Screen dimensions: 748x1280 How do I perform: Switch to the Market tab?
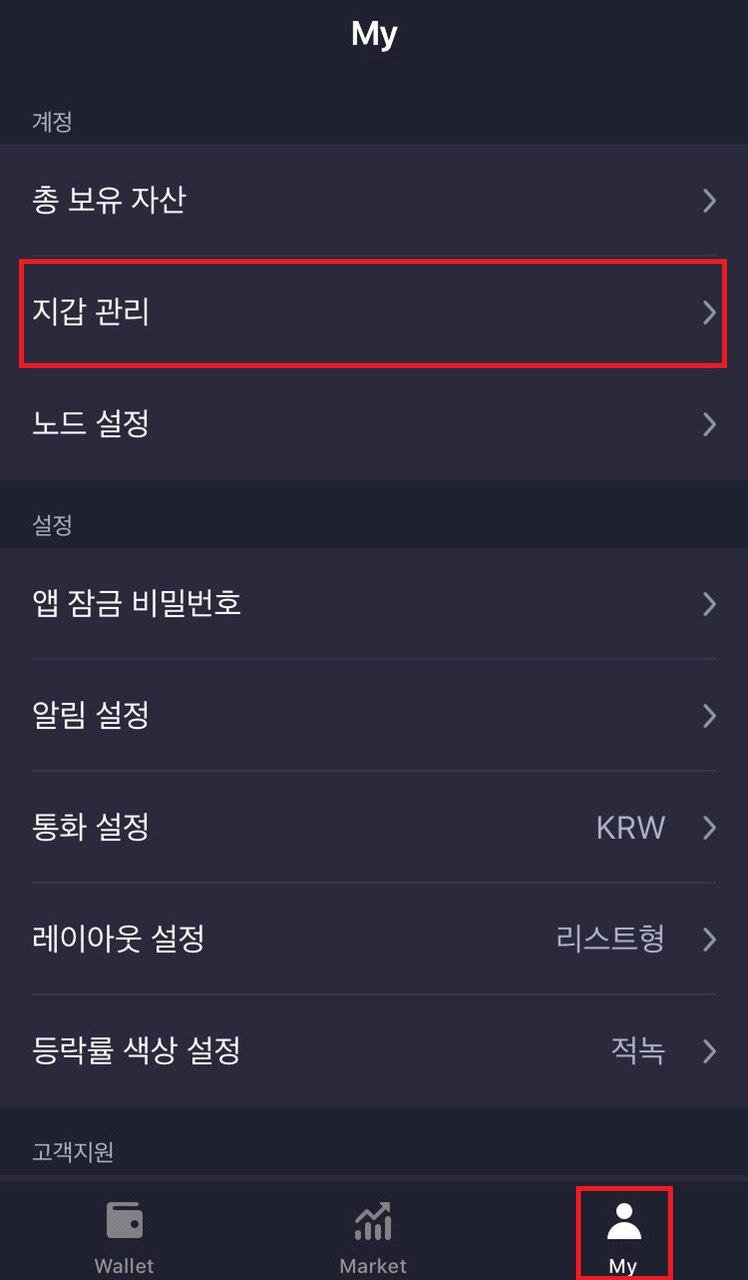pos(373,1236)
